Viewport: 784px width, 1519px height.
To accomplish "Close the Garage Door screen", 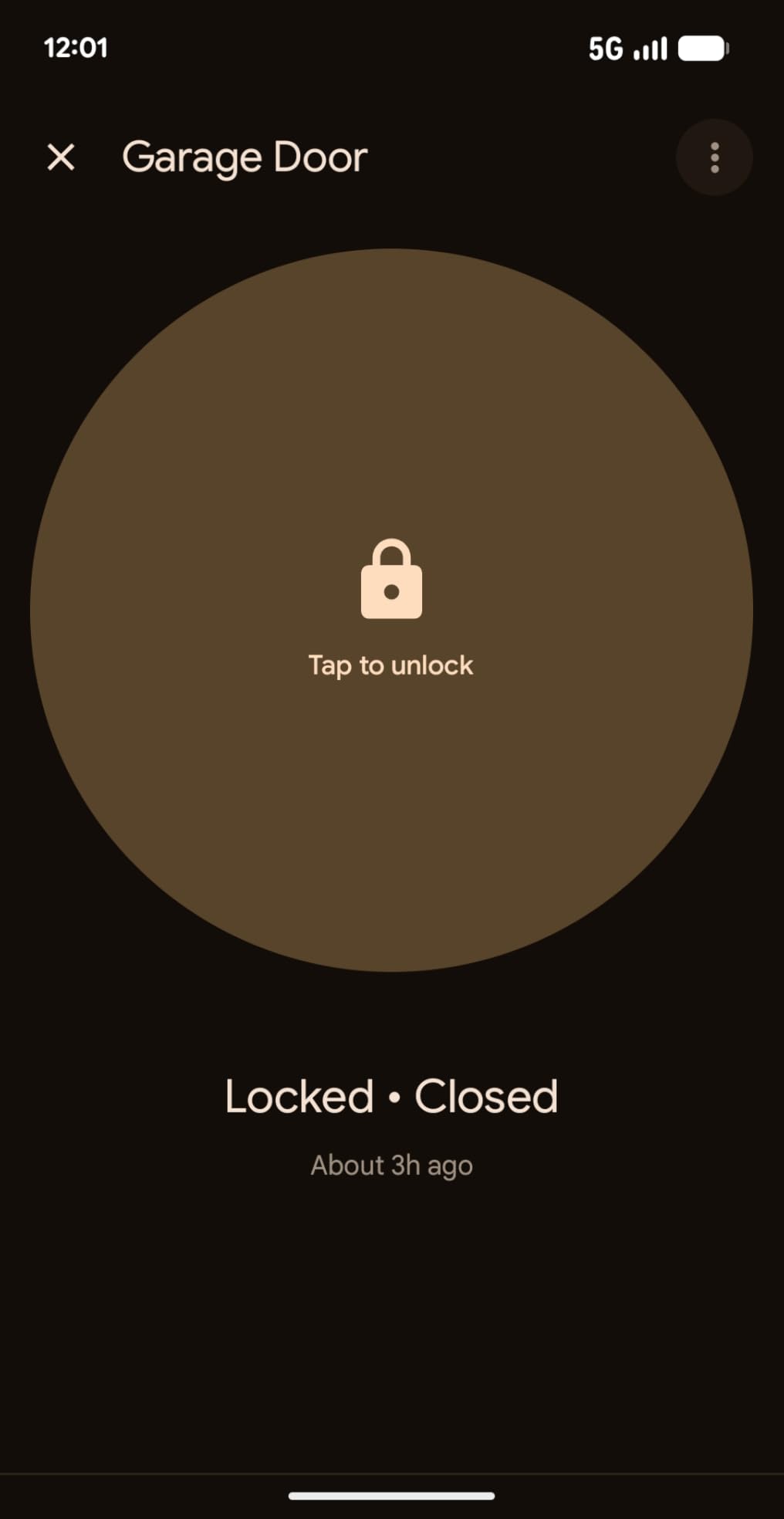I will pyautogui.click(x=61, y=157).
